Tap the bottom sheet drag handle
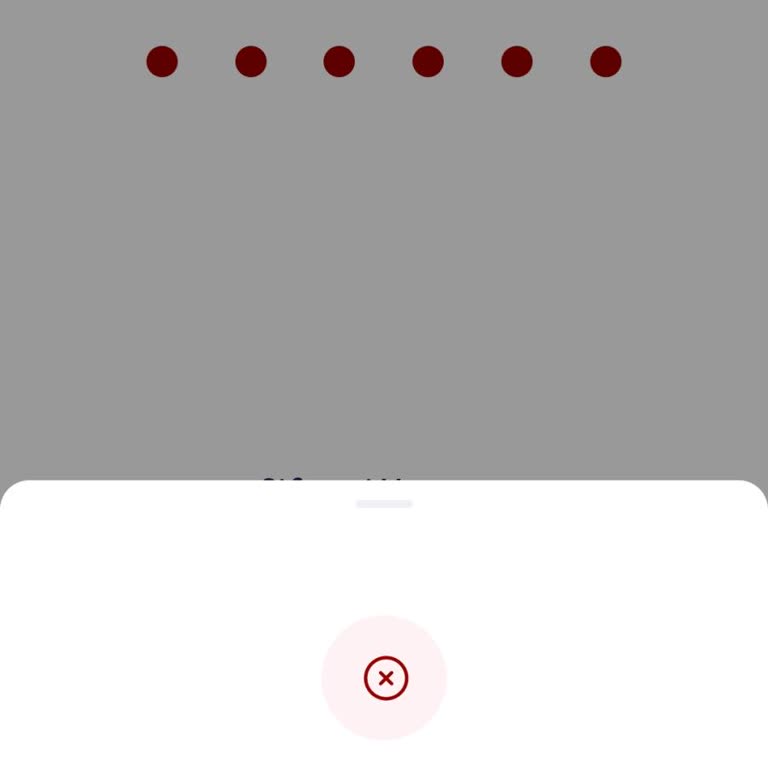Screen dimensions: 768x768 click(384, 504)
